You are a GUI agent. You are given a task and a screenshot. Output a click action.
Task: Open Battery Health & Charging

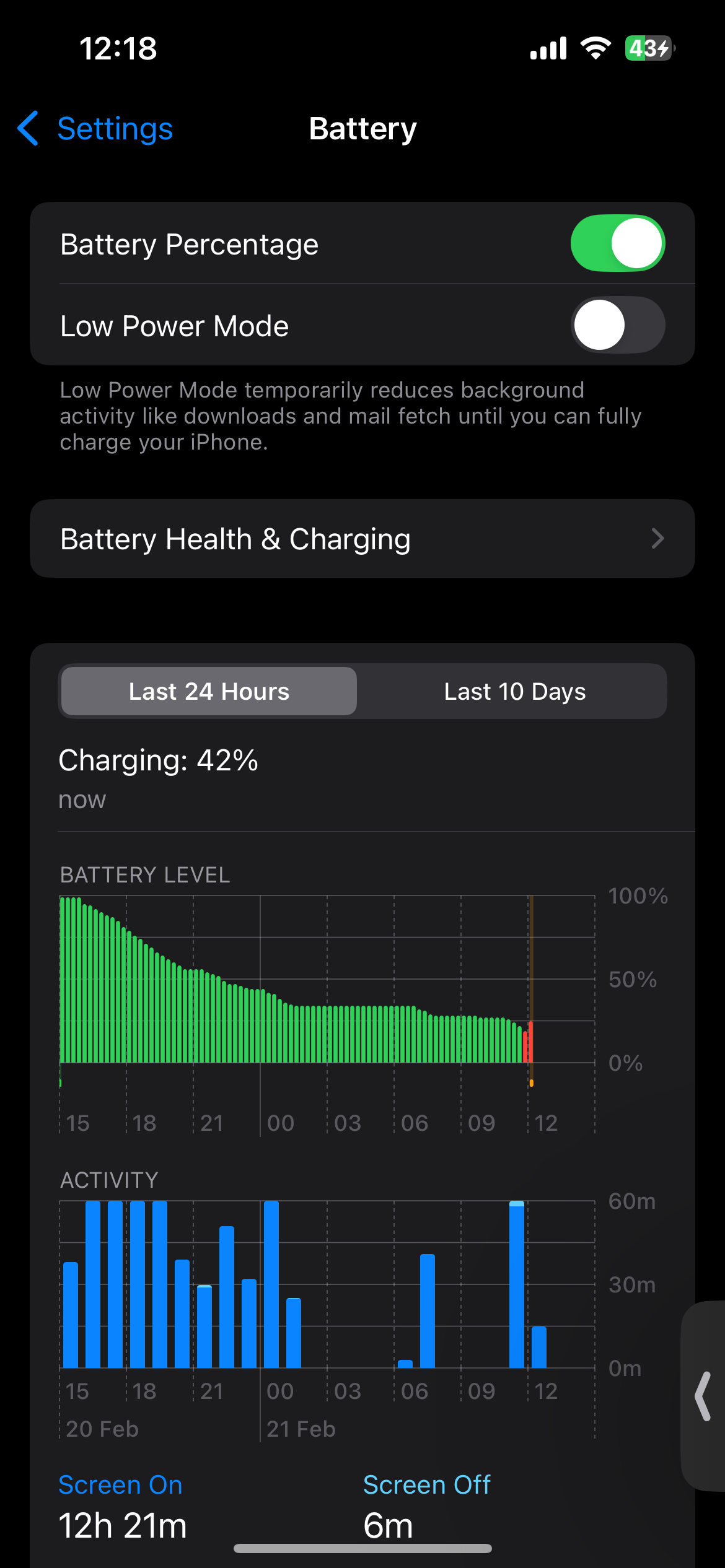[362, 539]
